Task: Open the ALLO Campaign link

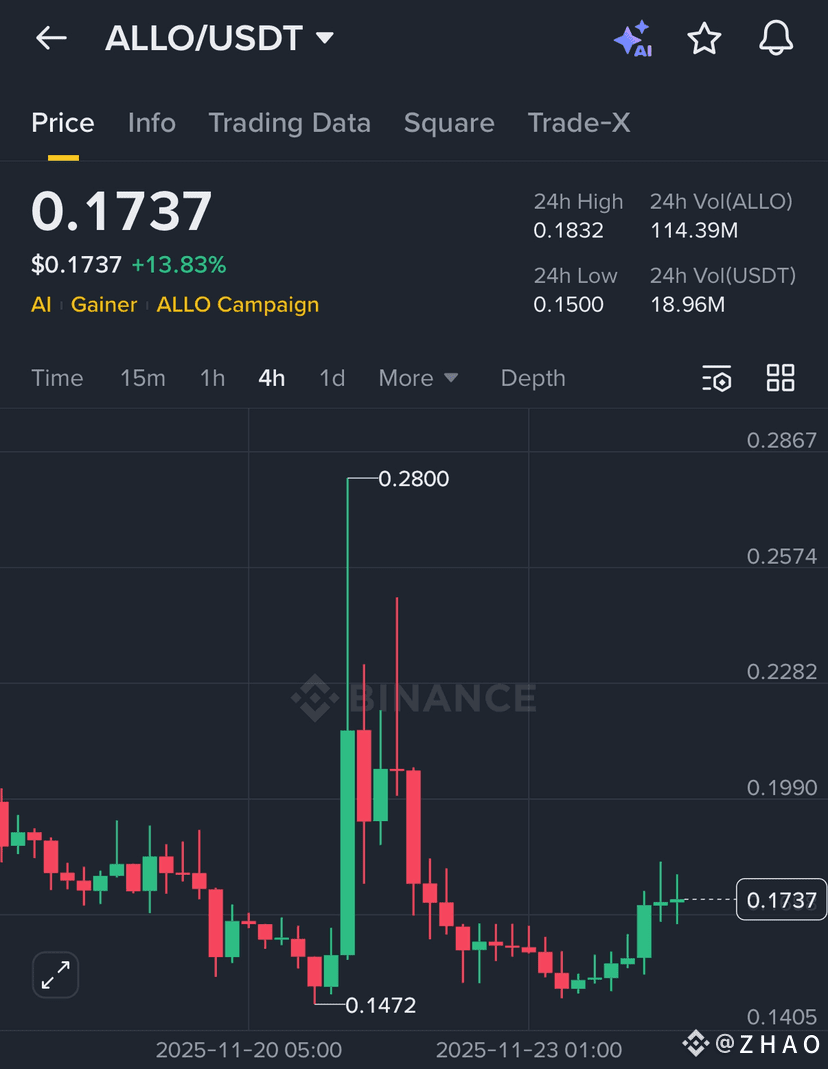Action: tap(237, 304)
